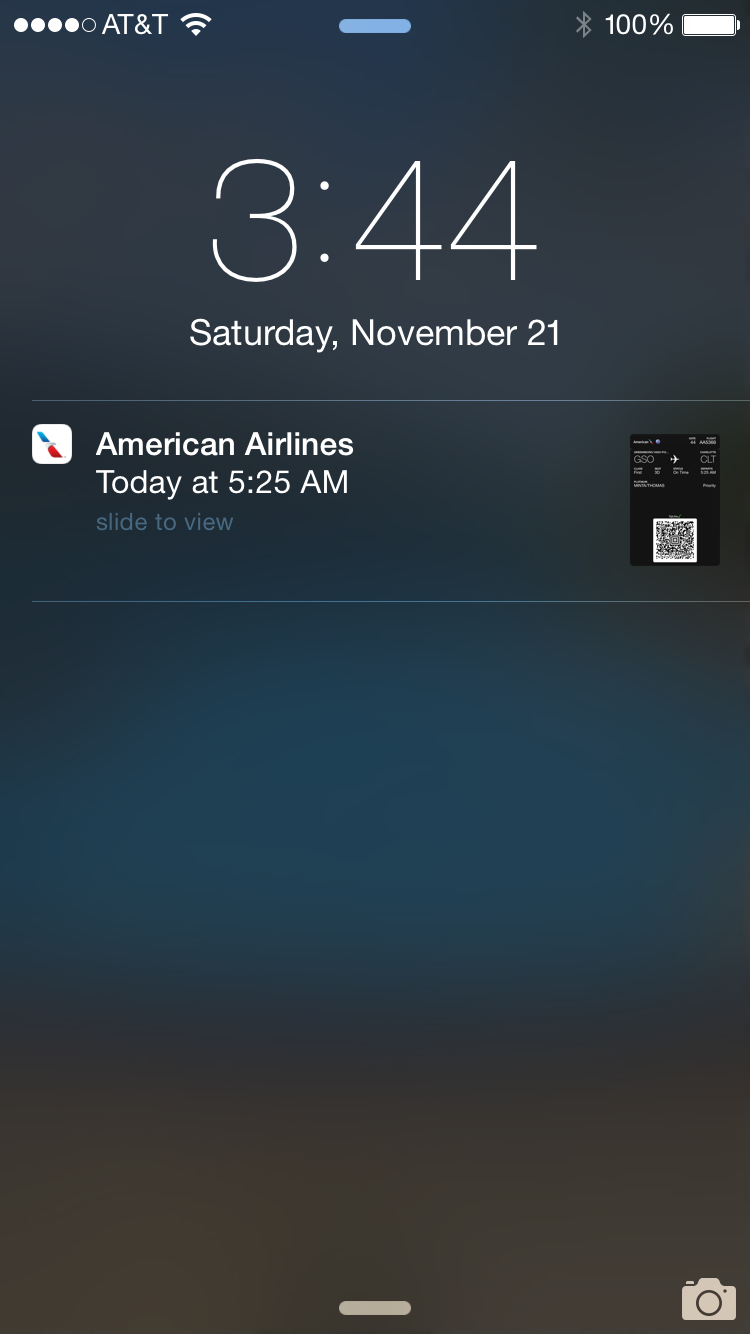This screenshot has height=1334, width=750.
Task: Tap the Notification Center grabber handle
Action: (375, 27)
